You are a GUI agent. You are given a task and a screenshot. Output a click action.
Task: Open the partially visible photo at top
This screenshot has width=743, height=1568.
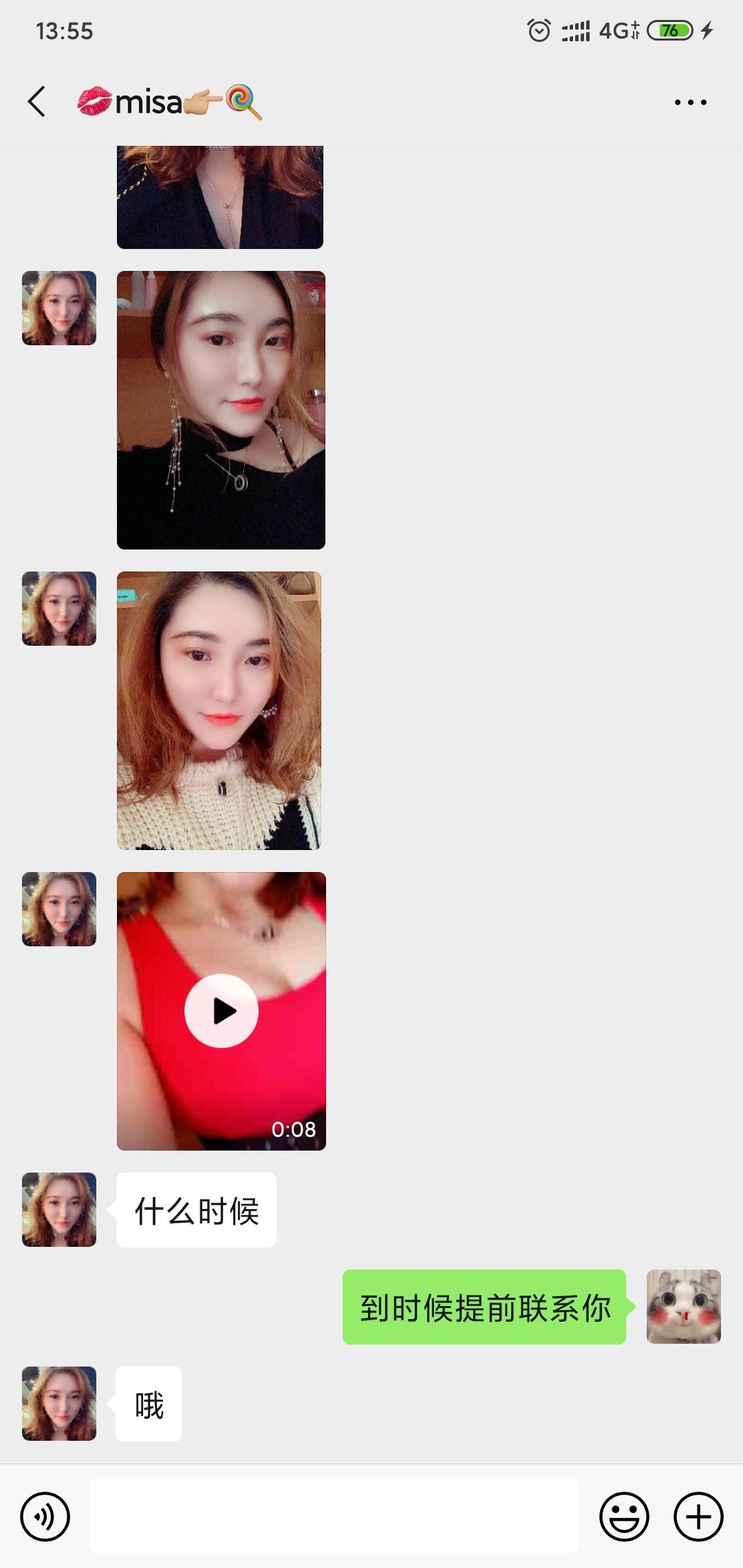[220, 197]
